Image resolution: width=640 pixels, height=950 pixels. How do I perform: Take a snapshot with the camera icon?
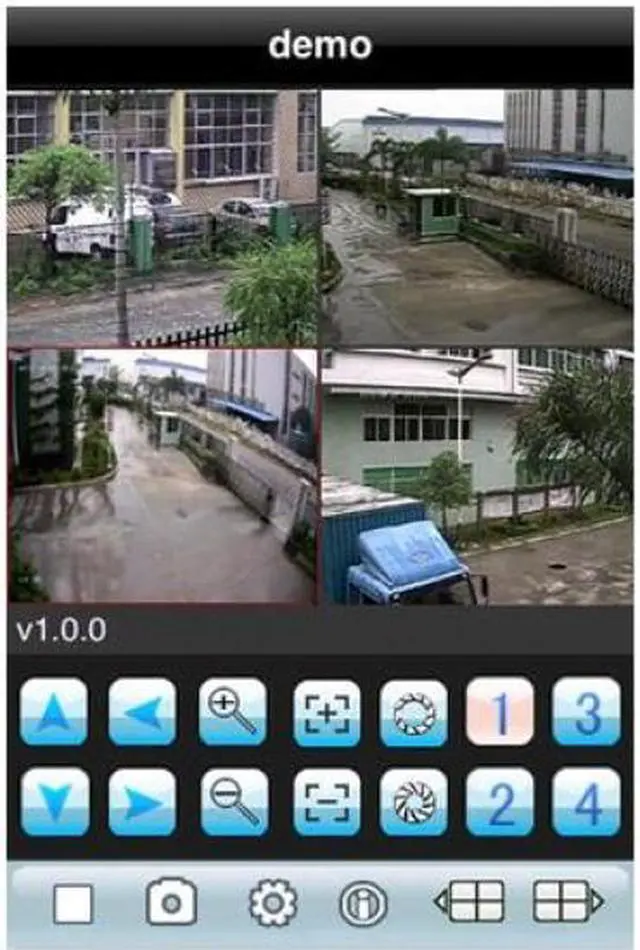click(x=172, y=902)
